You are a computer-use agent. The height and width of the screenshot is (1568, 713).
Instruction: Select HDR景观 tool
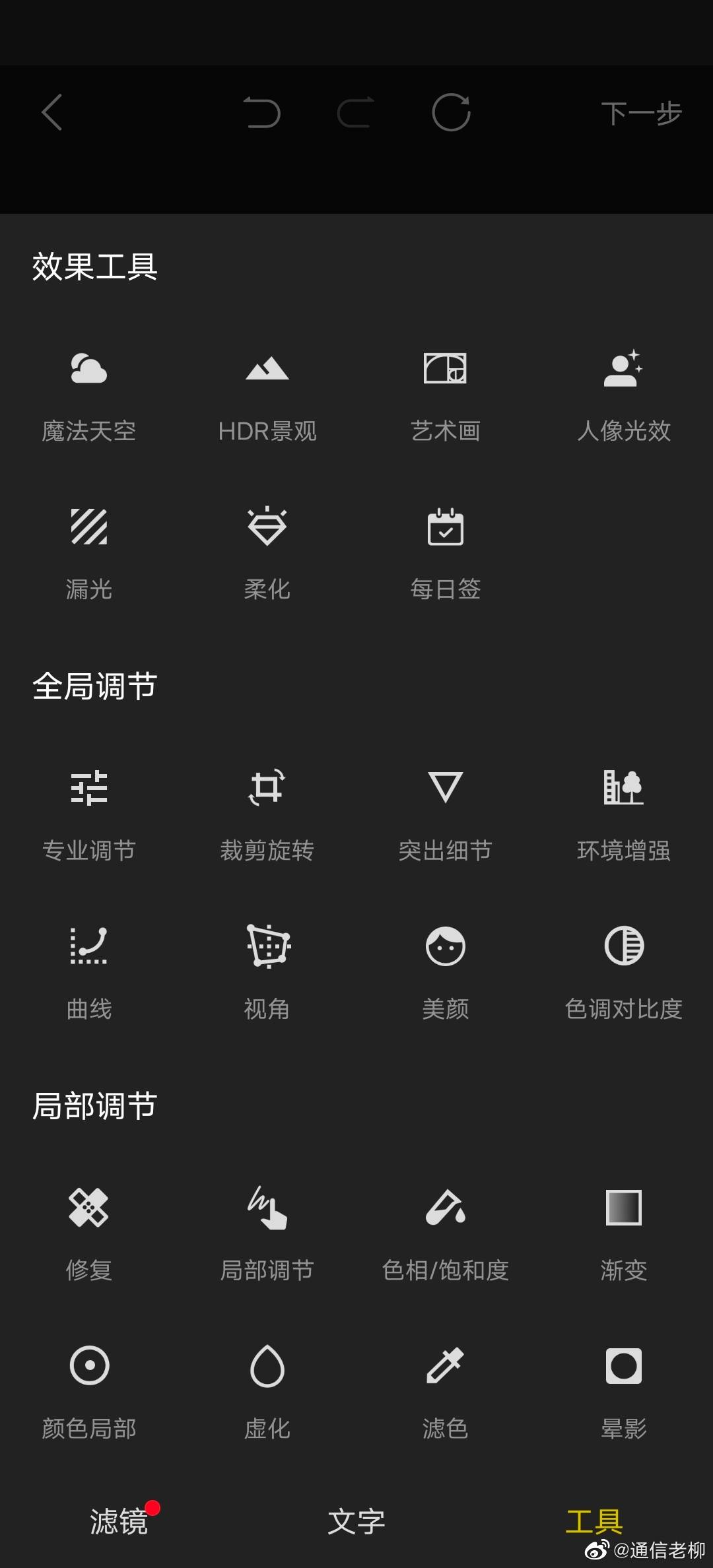tap(267, 397)
